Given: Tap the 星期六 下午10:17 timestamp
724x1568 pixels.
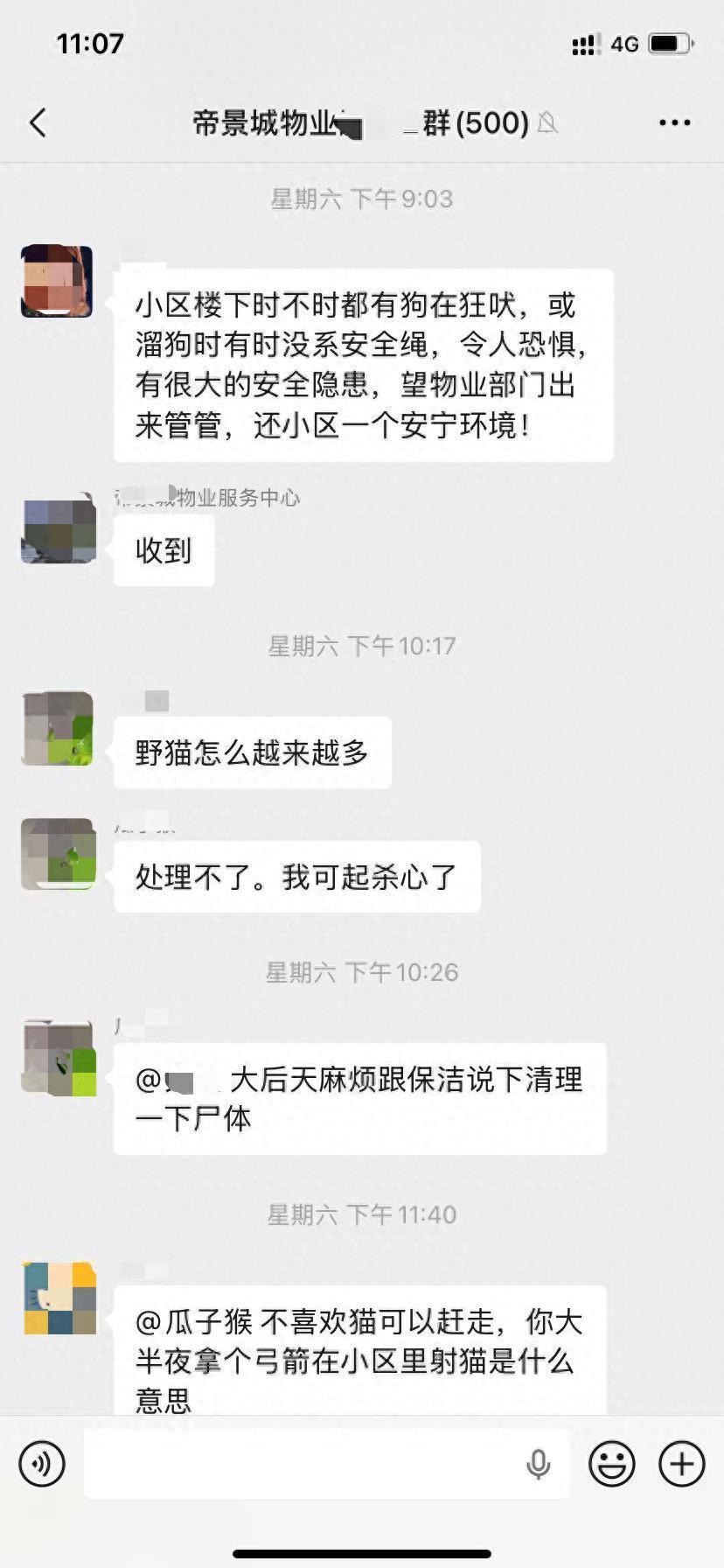Looking at the screenshot, I should [x=362, y=645].
